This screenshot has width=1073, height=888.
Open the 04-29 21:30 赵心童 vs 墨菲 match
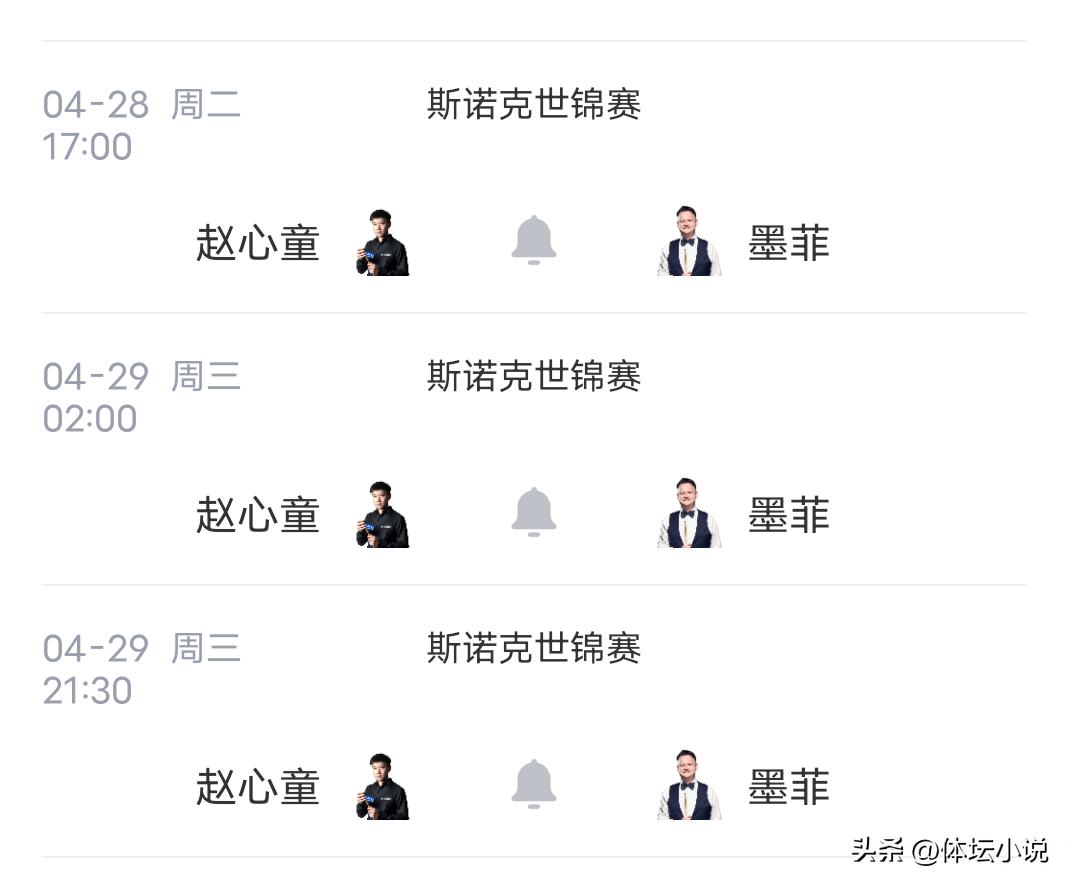533,648
